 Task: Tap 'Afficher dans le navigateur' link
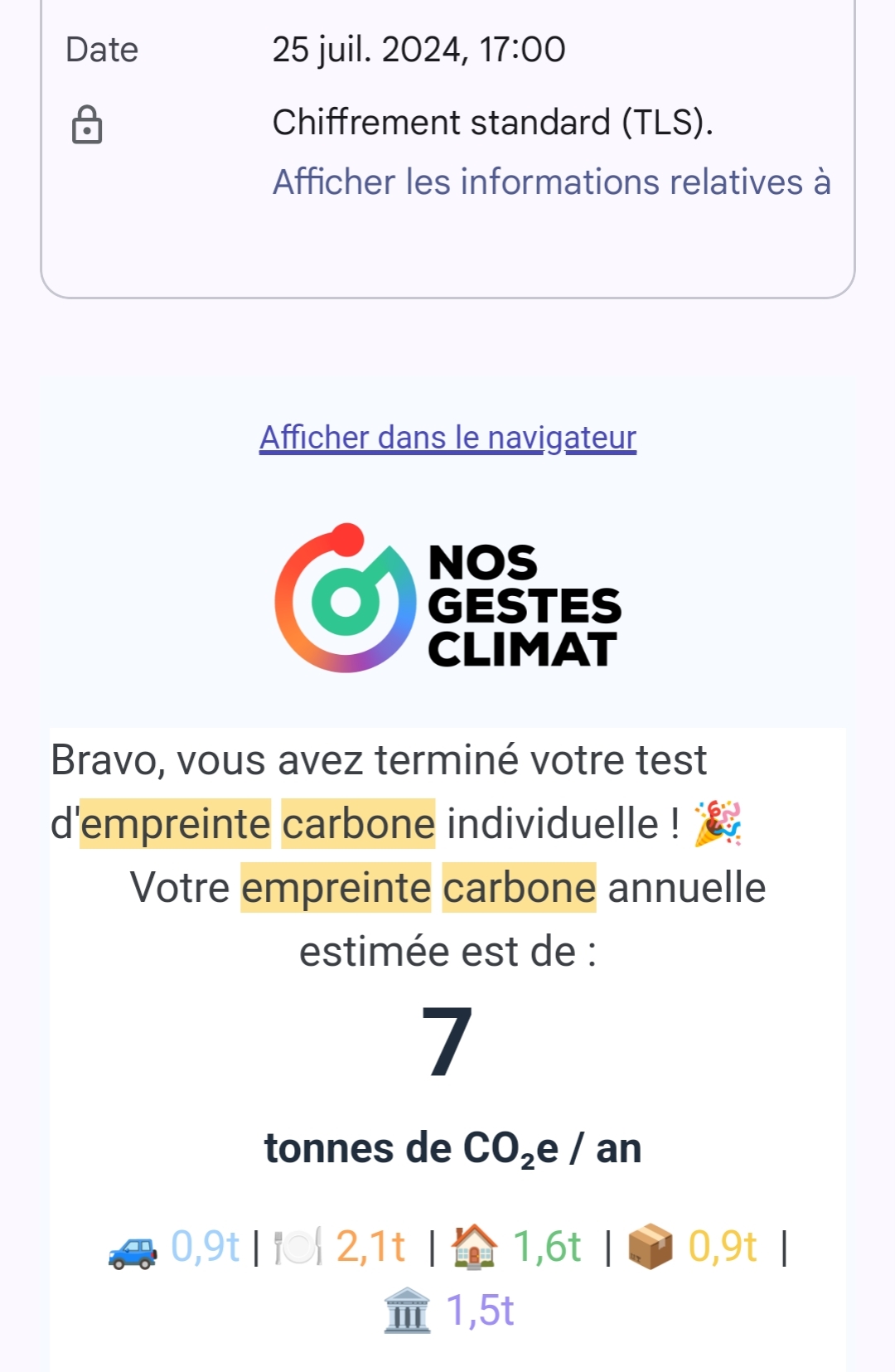447,438
